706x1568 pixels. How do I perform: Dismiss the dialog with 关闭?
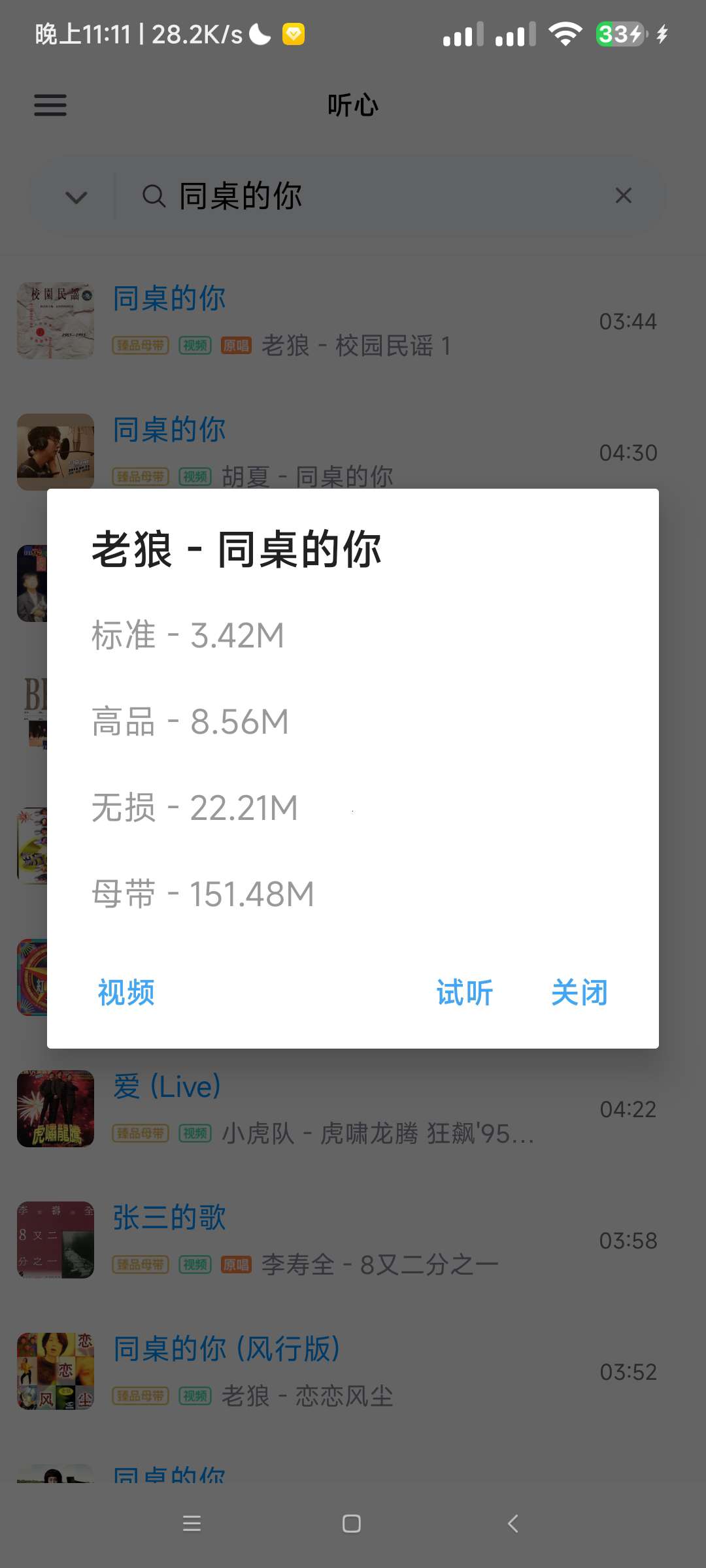click(579, 993)
